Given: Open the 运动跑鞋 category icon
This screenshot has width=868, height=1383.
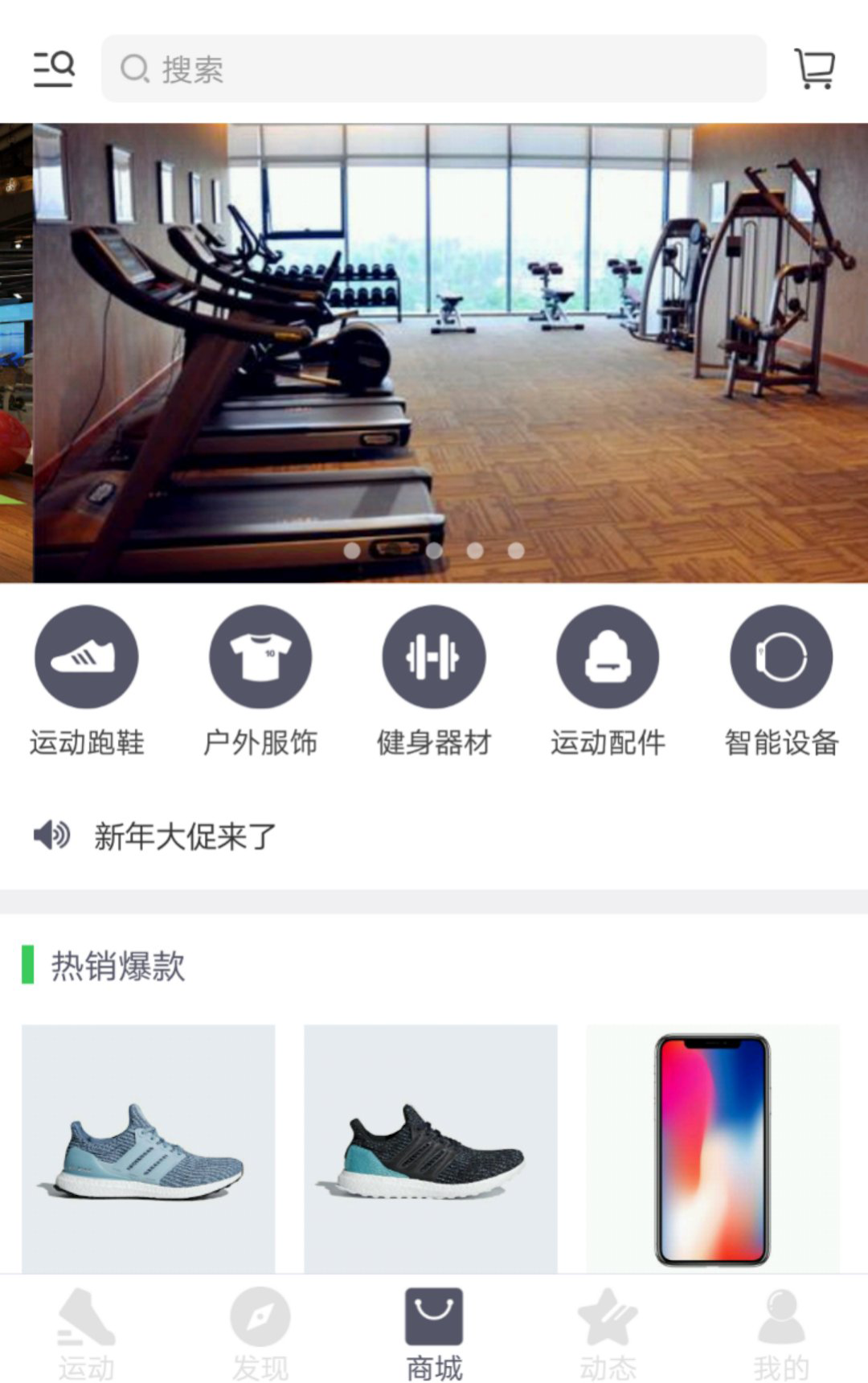Looking at the screenshot, I should tap(86, 657).
